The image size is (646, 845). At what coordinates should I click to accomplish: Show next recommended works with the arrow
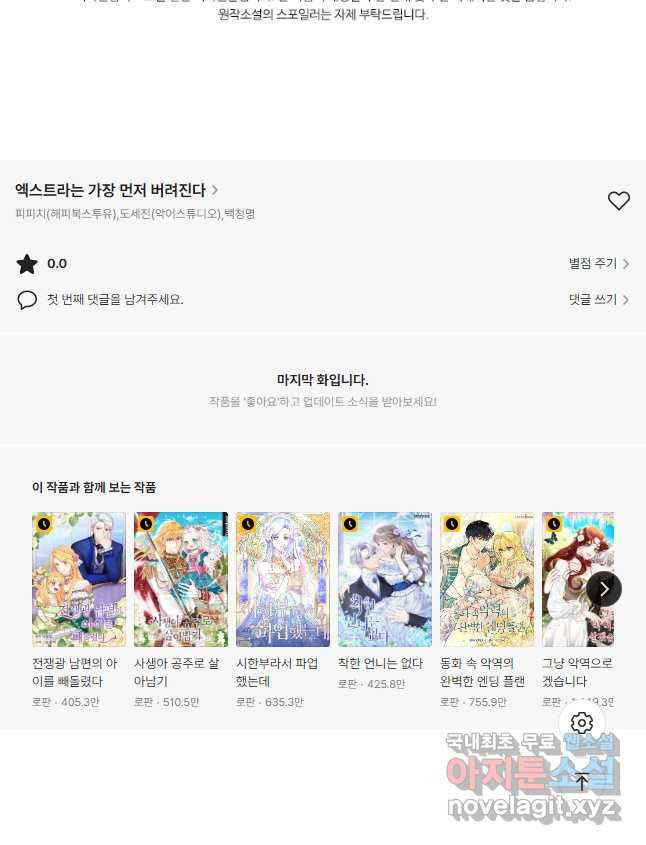(x=603, y=589)
